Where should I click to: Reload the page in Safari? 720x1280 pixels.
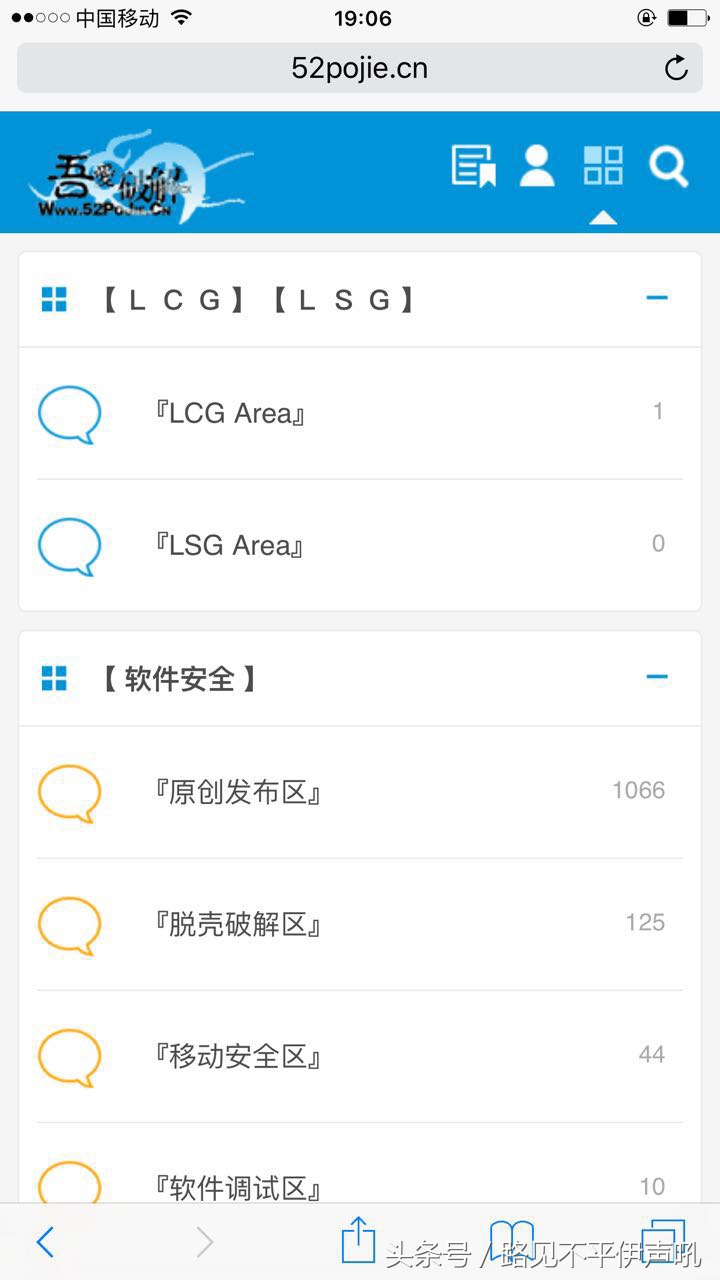click(x=676, y=68)
